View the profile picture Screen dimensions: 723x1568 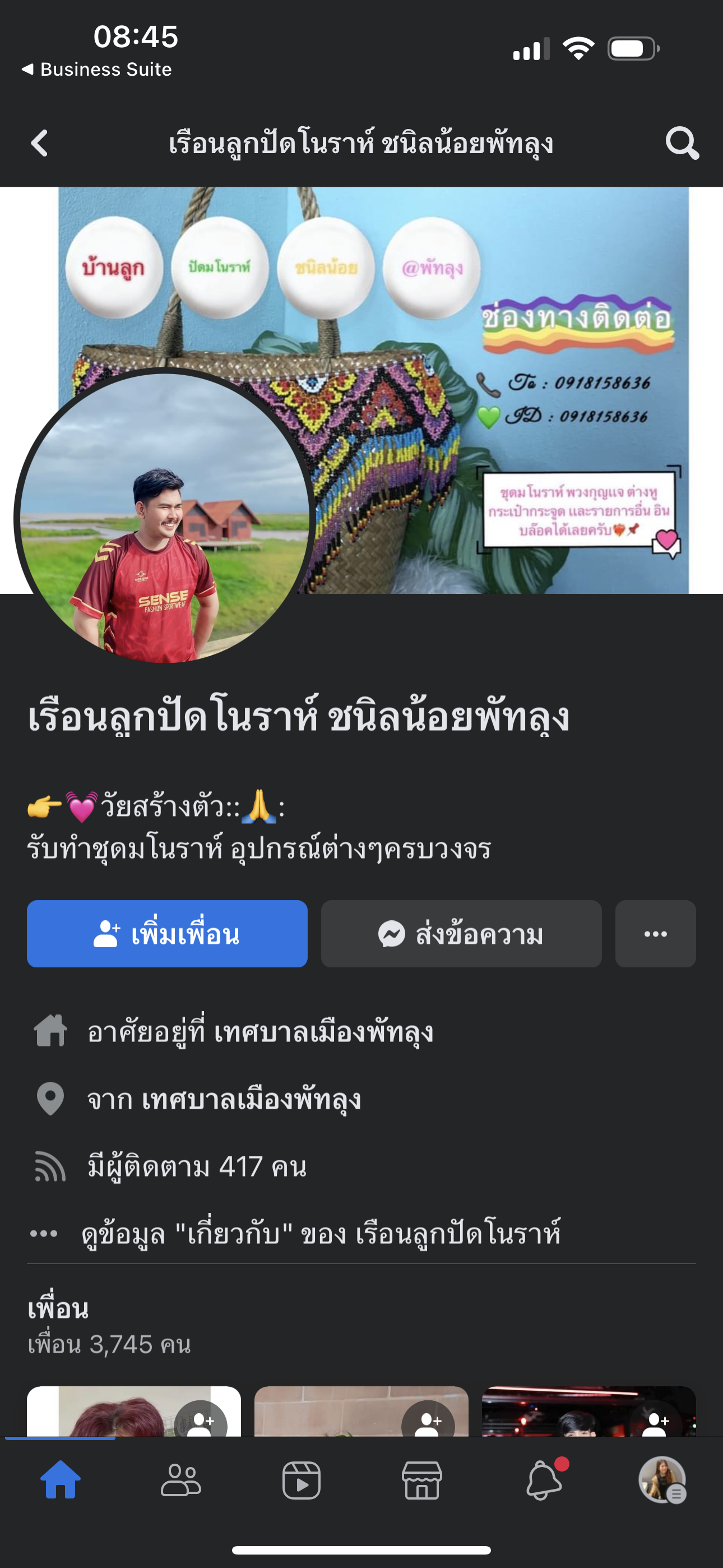(x=164, y=518)
